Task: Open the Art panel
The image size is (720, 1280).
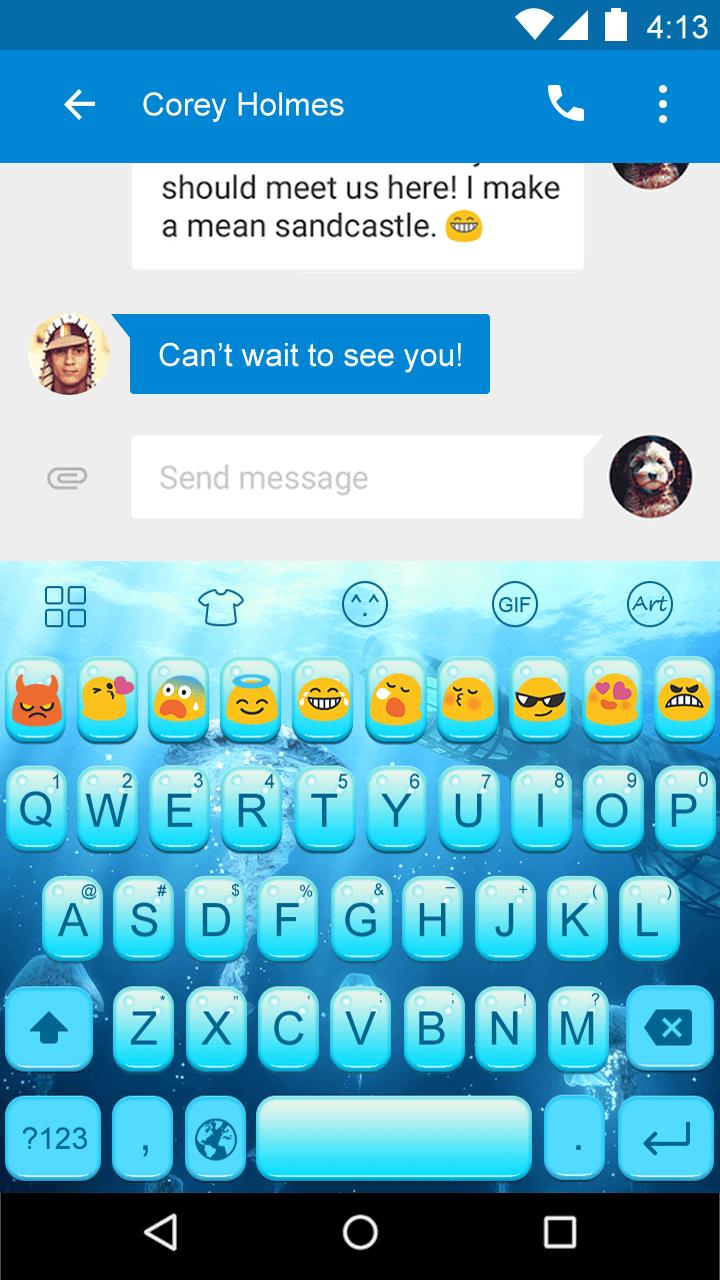Action: coord(649,604)
